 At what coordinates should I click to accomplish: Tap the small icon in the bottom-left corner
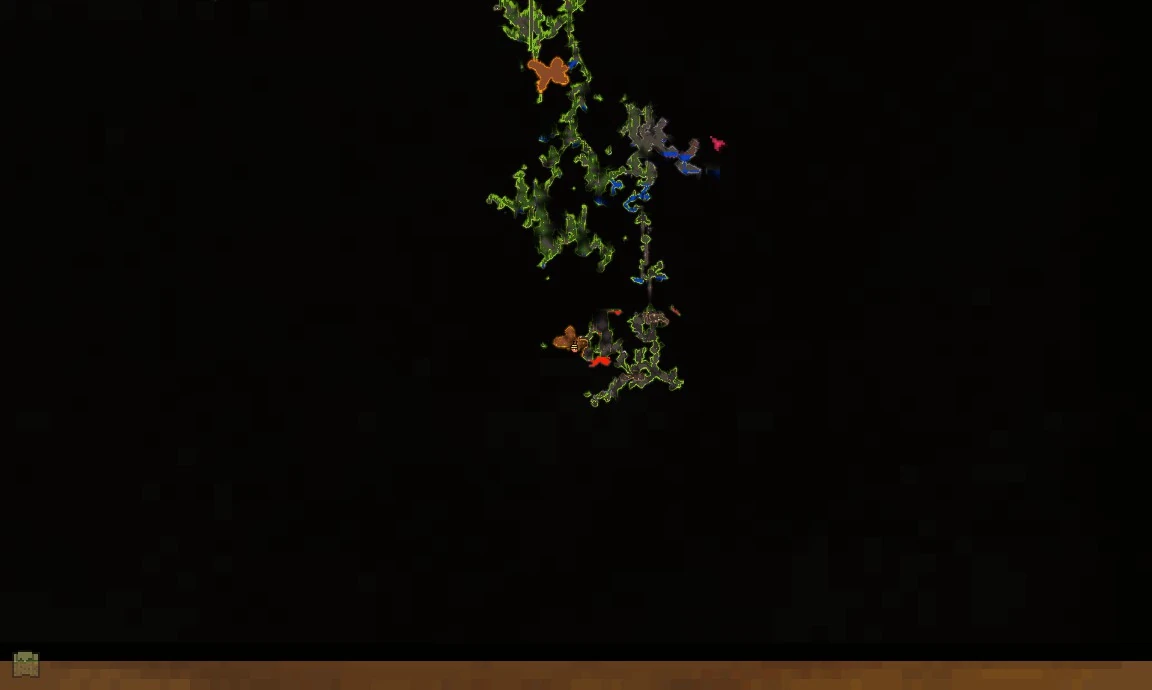[26, 665]
